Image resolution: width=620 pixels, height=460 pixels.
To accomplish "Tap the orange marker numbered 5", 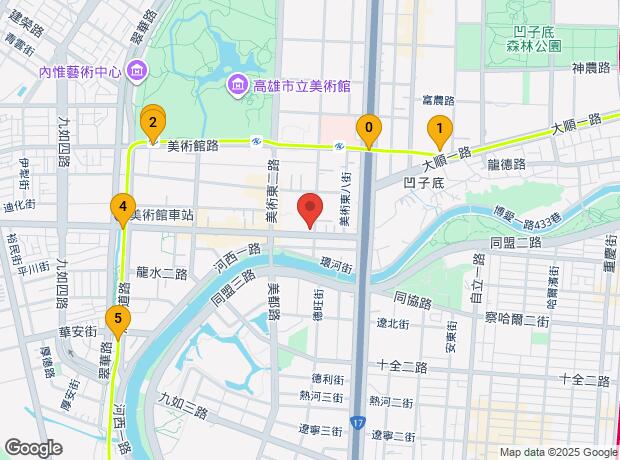I will 118,321.
